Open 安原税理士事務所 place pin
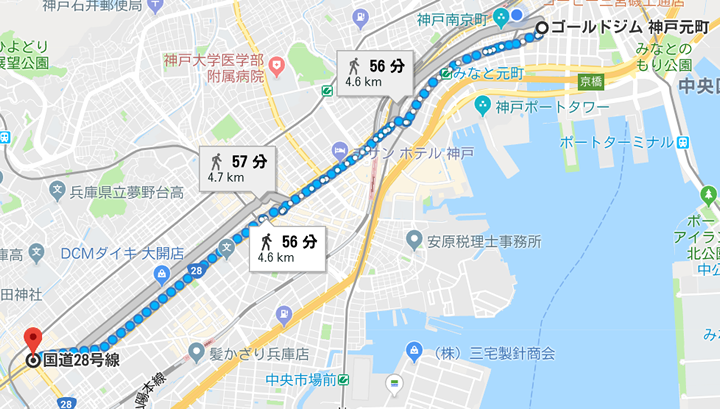This screenshot has width=720, height=409. tap(413, 241)
